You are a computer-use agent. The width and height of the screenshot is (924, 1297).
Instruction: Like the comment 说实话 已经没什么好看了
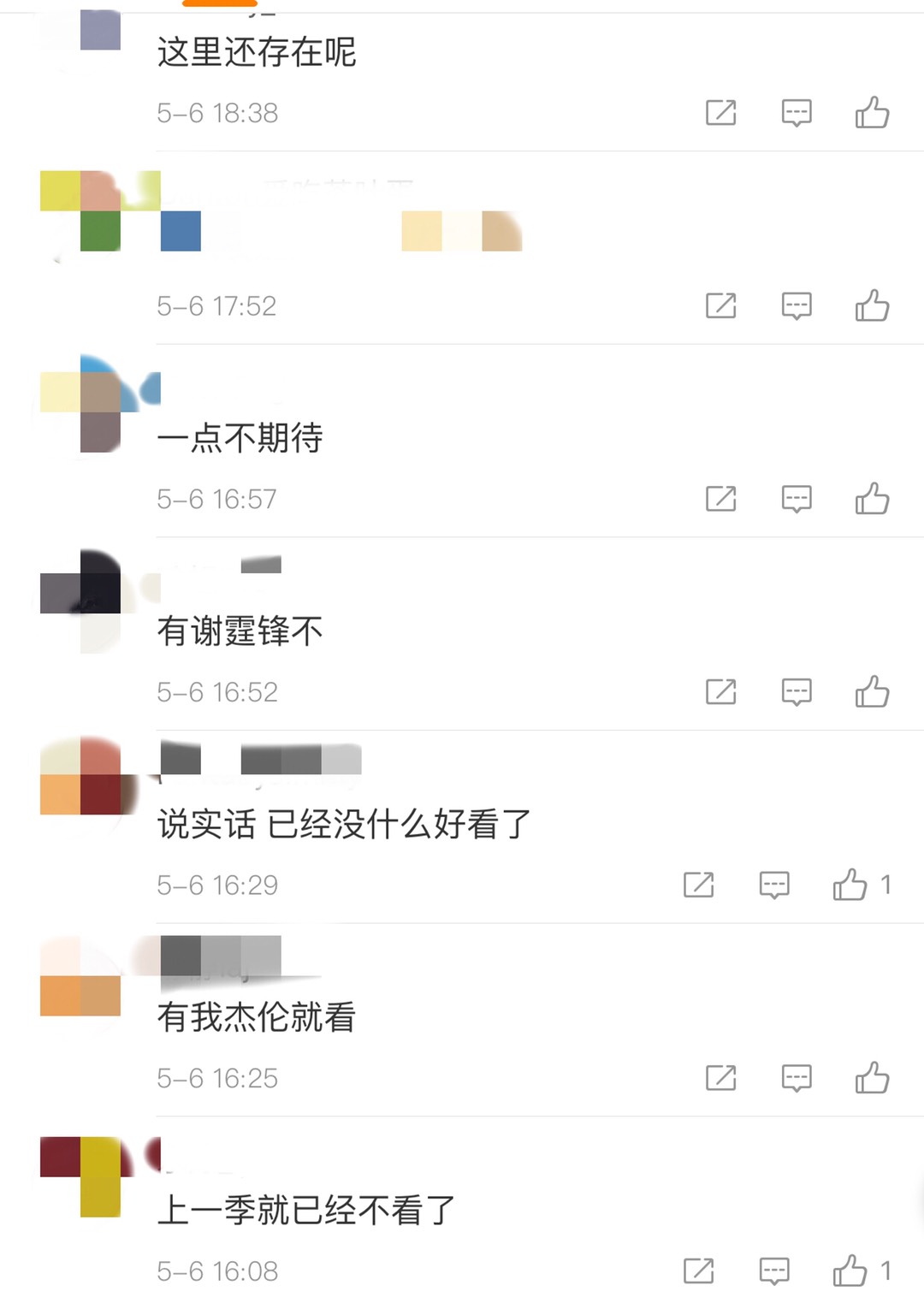coord(850,885)
